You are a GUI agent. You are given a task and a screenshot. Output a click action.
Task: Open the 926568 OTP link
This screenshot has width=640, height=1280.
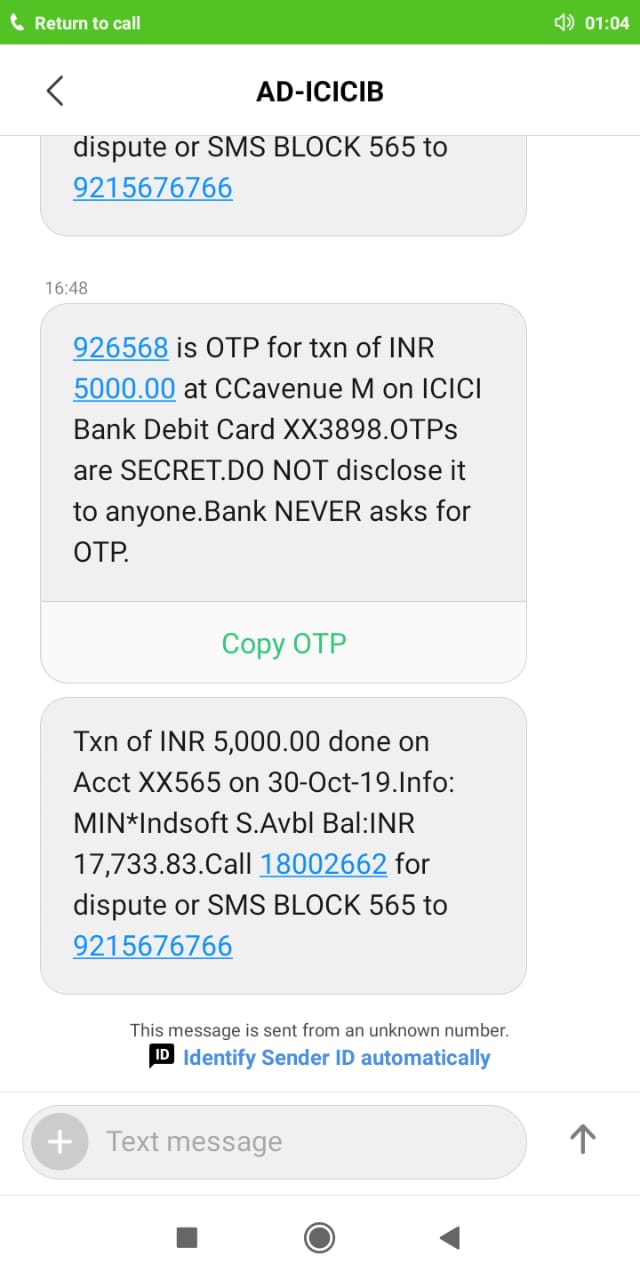tap(120, 347)
